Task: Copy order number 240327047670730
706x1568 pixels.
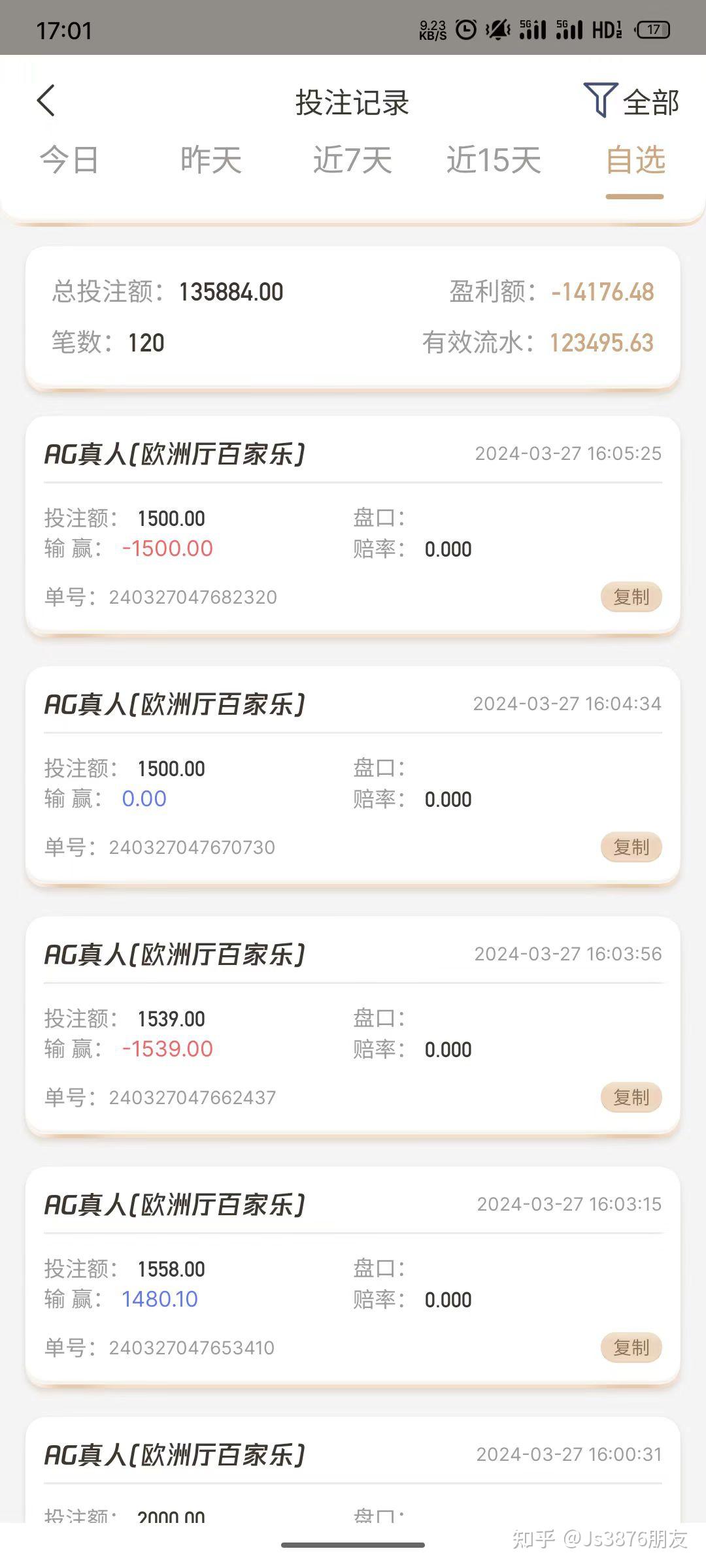Action: pyautogui.click(x=630, y=847)
